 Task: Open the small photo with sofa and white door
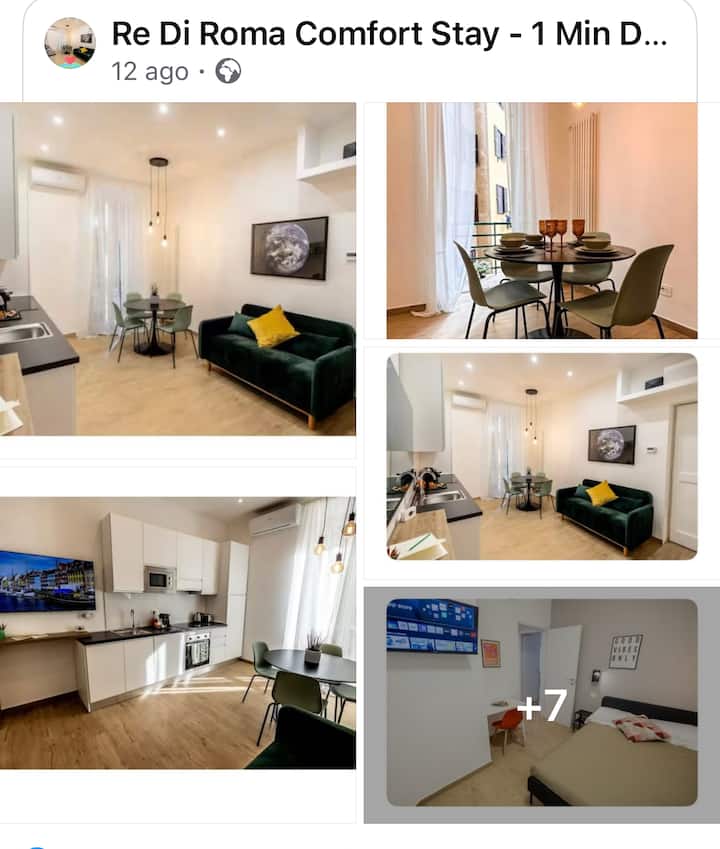pos(541,456)
